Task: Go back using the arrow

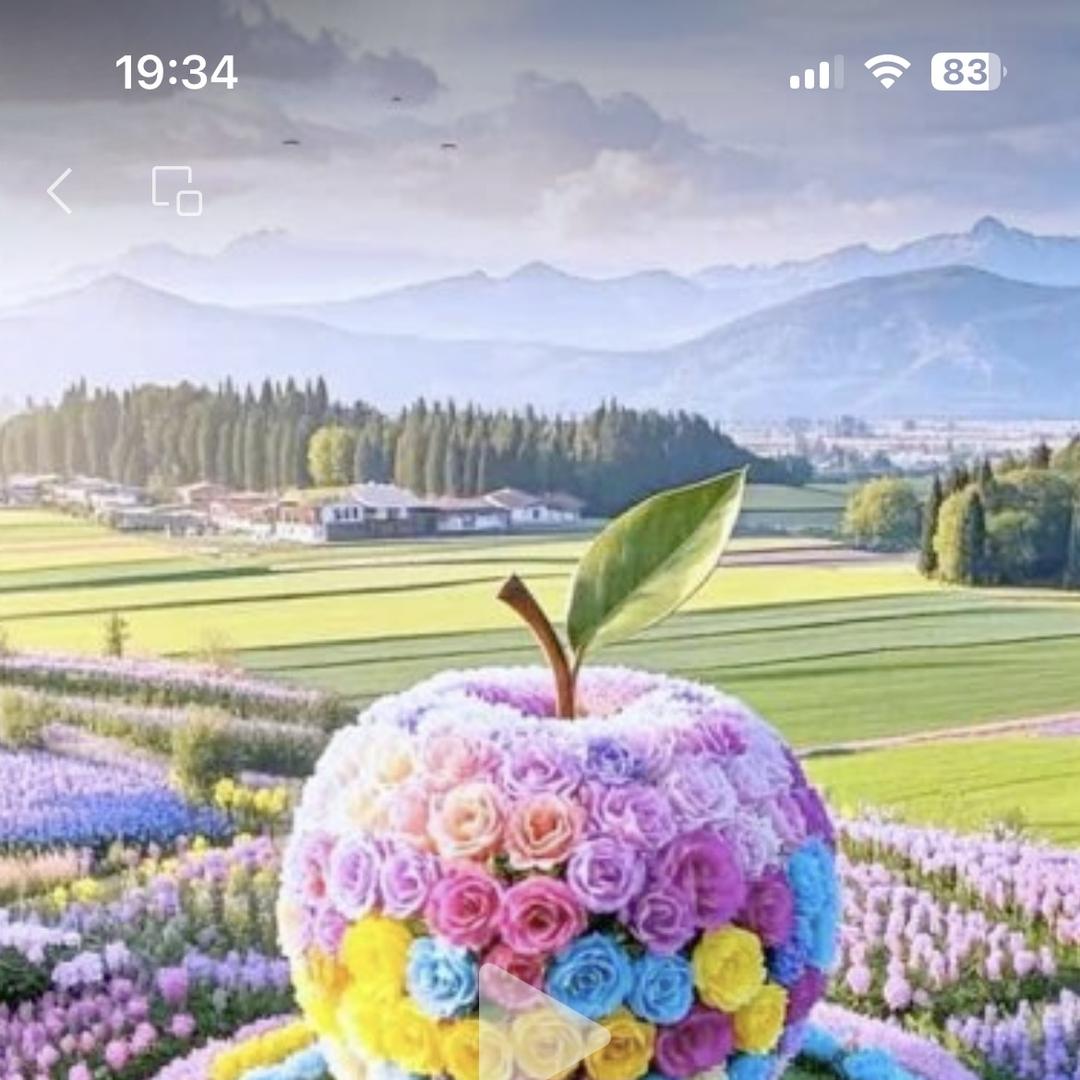Action: click(x=60, y=191)
